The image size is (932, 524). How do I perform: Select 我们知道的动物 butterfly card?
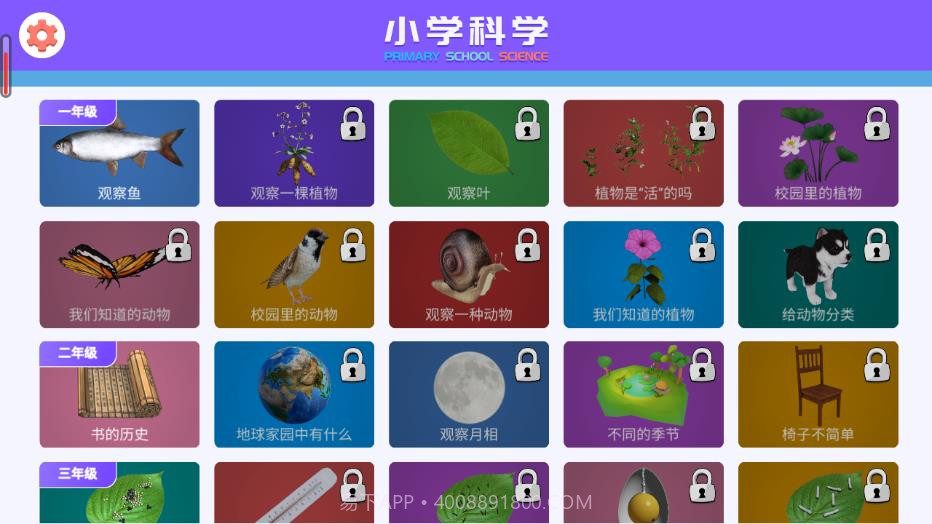coord(119,274)
